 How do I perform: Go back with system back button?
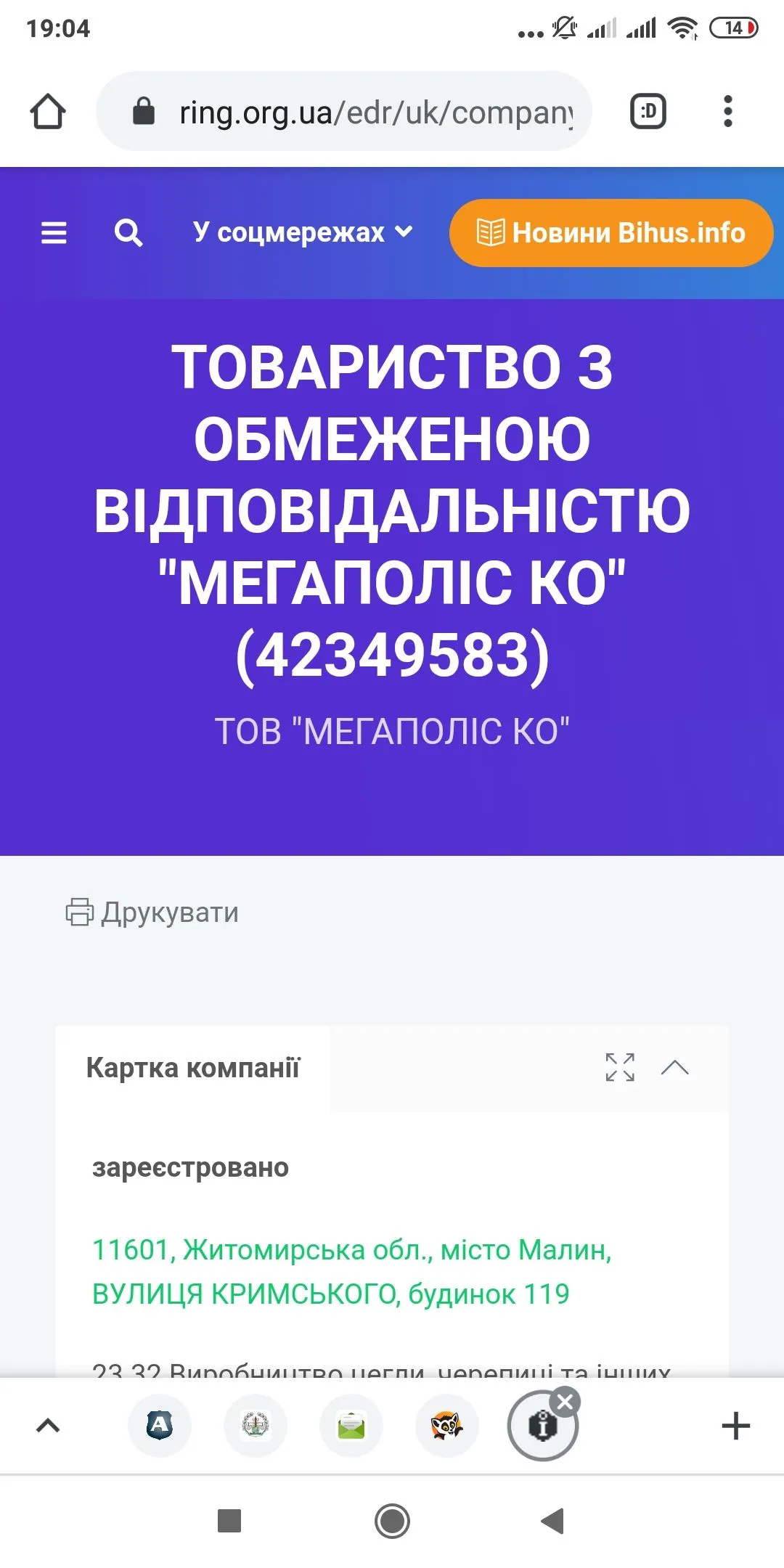553,1521
